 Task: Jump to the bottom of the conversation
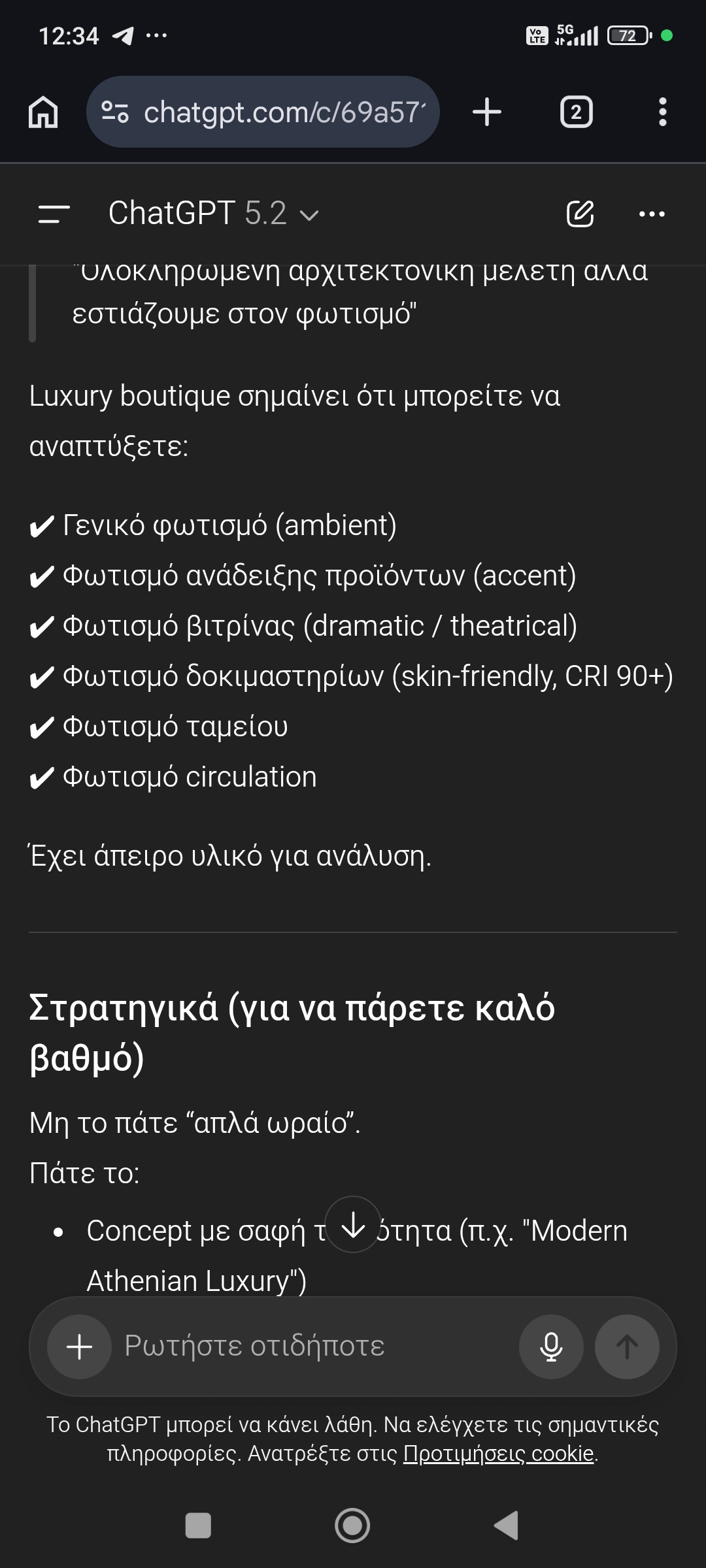tap(353, 1224)
